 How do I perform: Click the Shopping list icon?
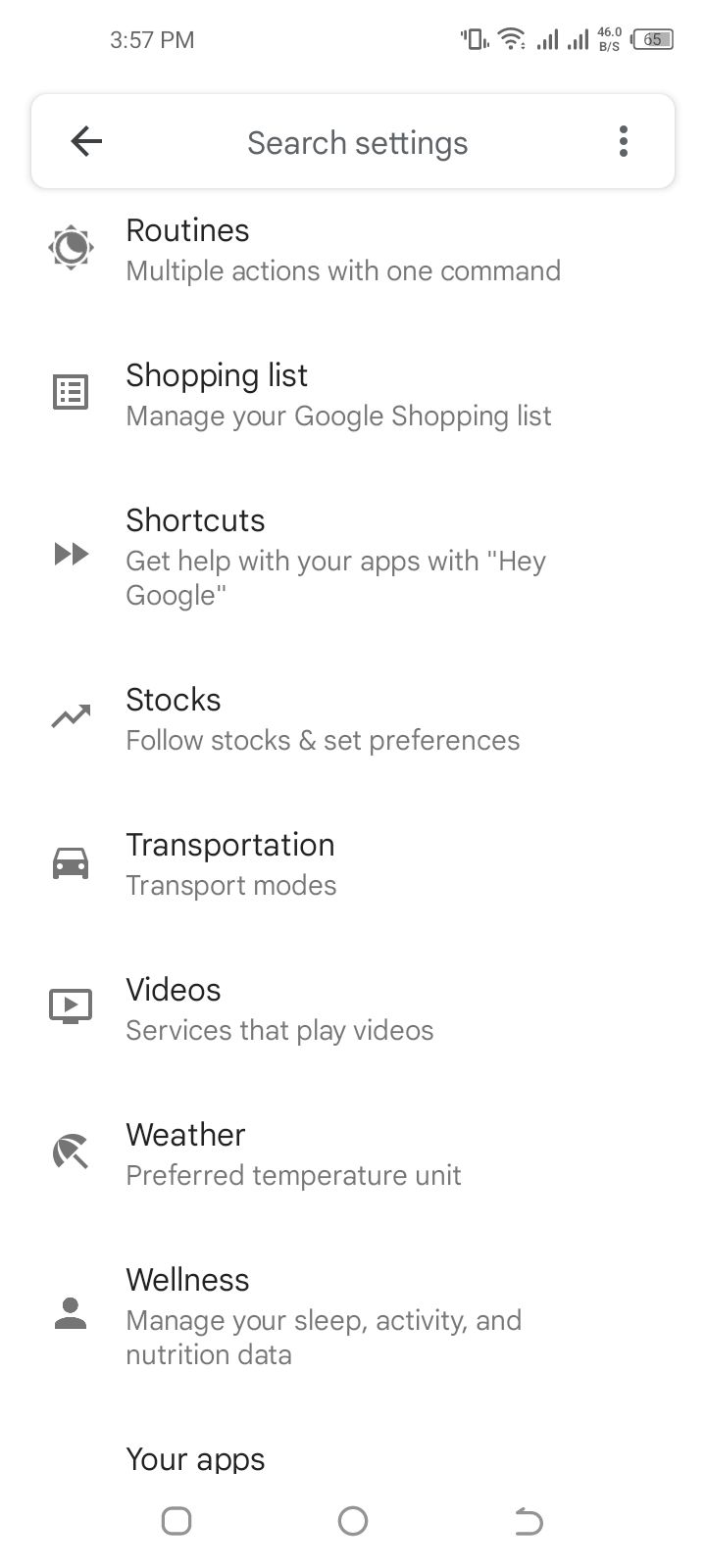(70, 392)
